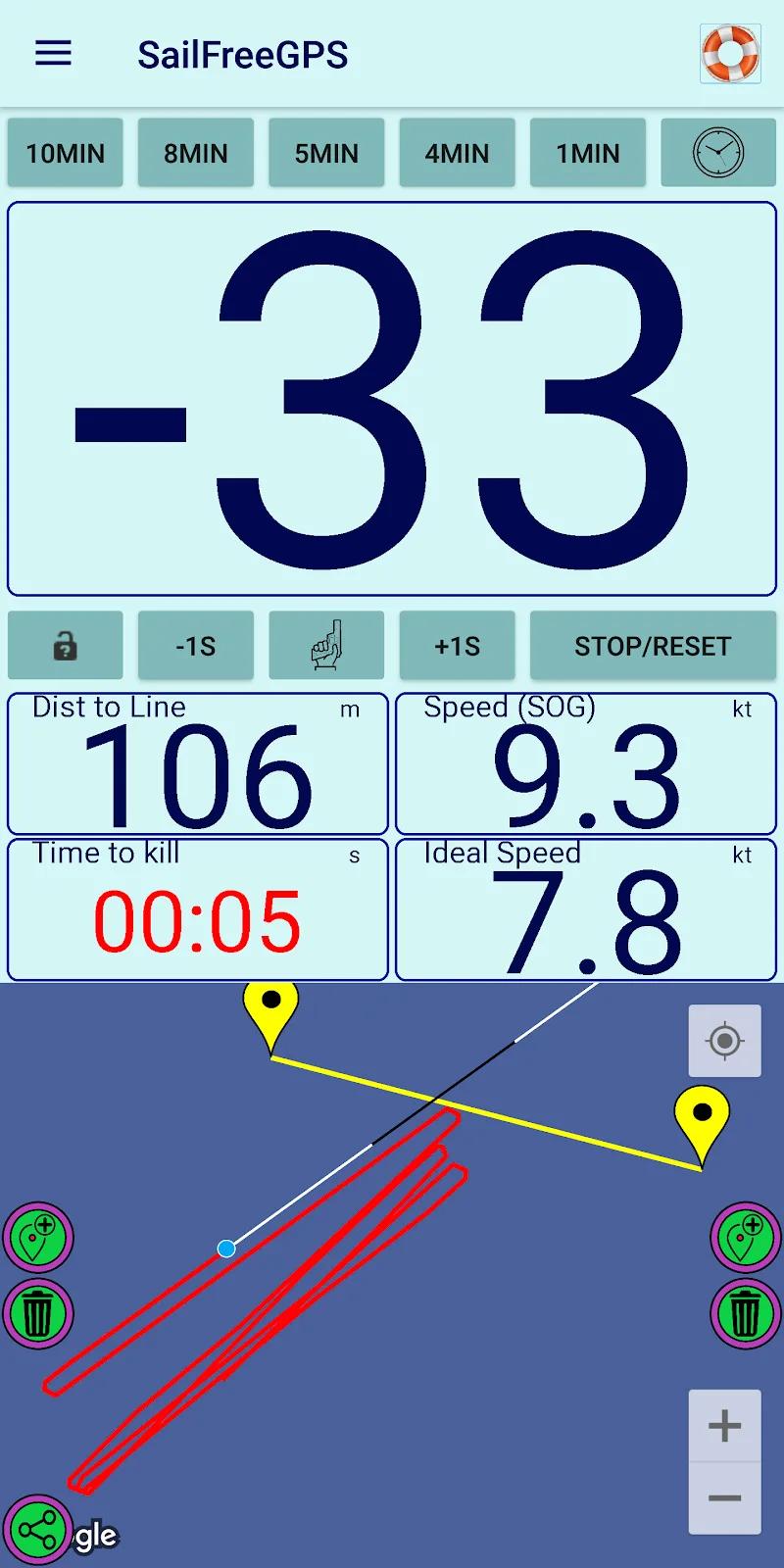This screenshot has height=1568, width=784.
Task: Toggle the 1MIN countdown preset
Action: [x=588, y=153]
